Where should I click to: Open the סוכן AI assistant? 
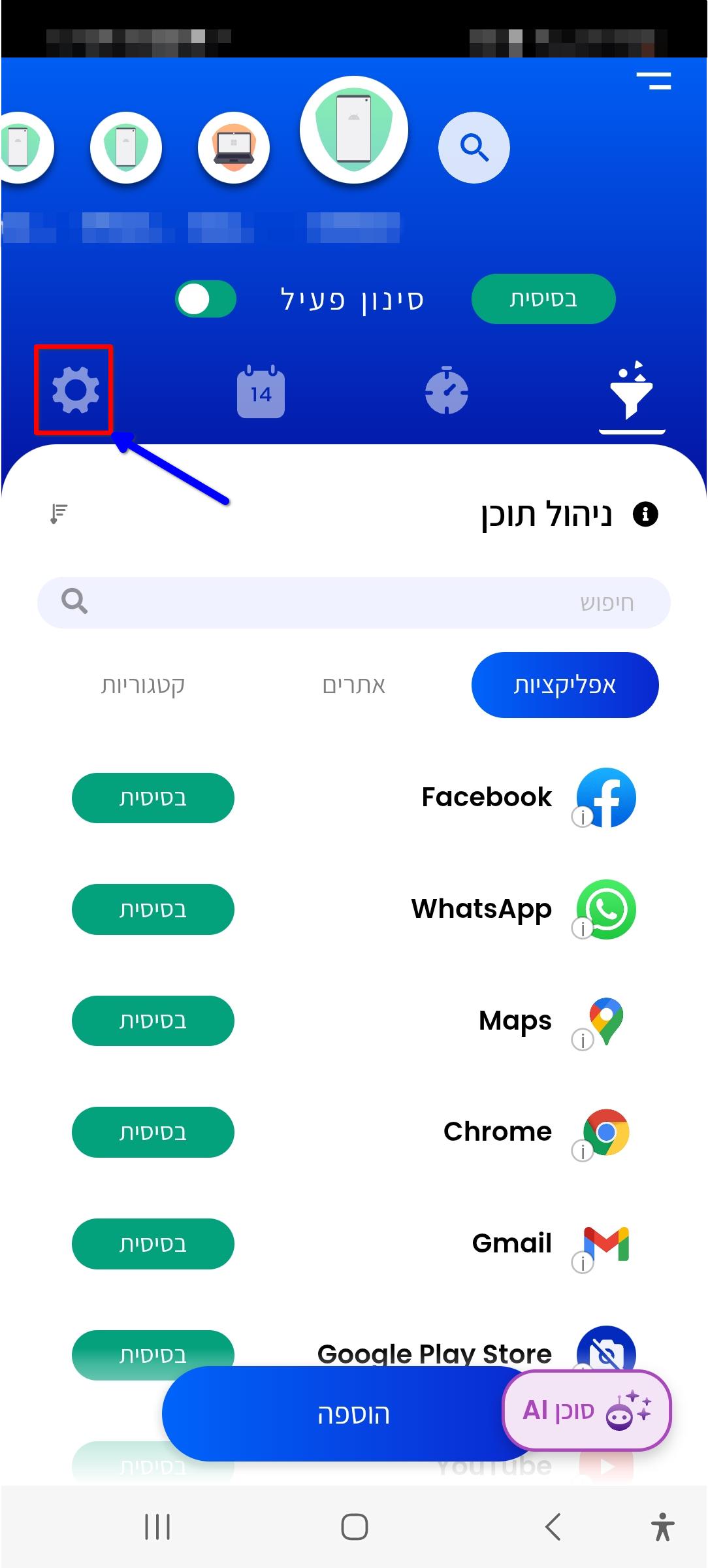coord(587,1411)
